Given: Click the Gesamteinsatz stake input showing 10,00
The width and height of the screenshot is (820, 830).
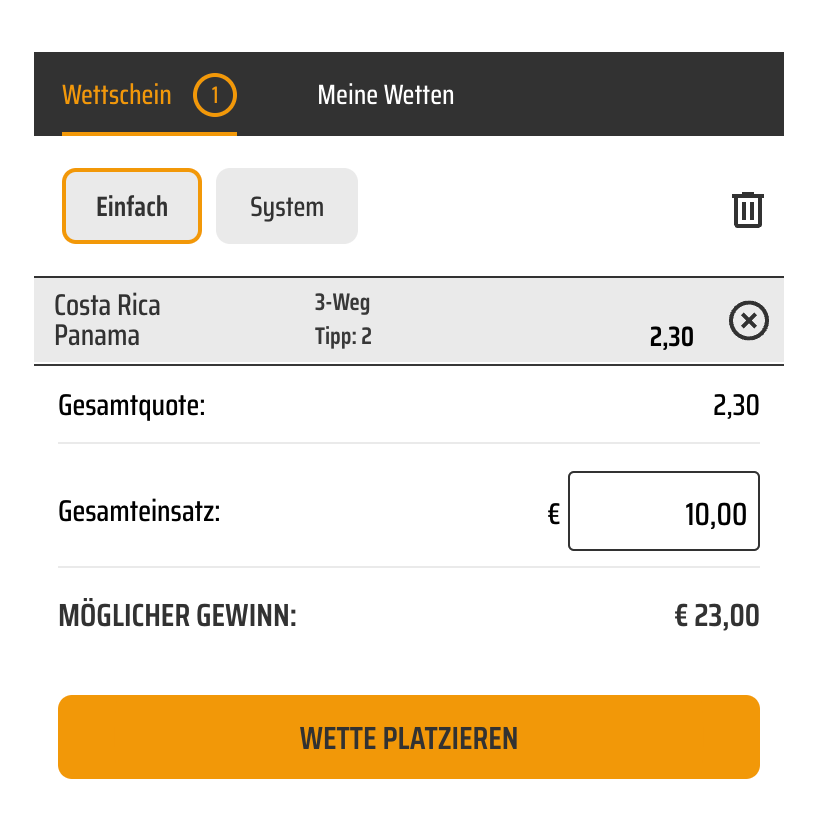Looking at the screenshot, I should point(663,511).
